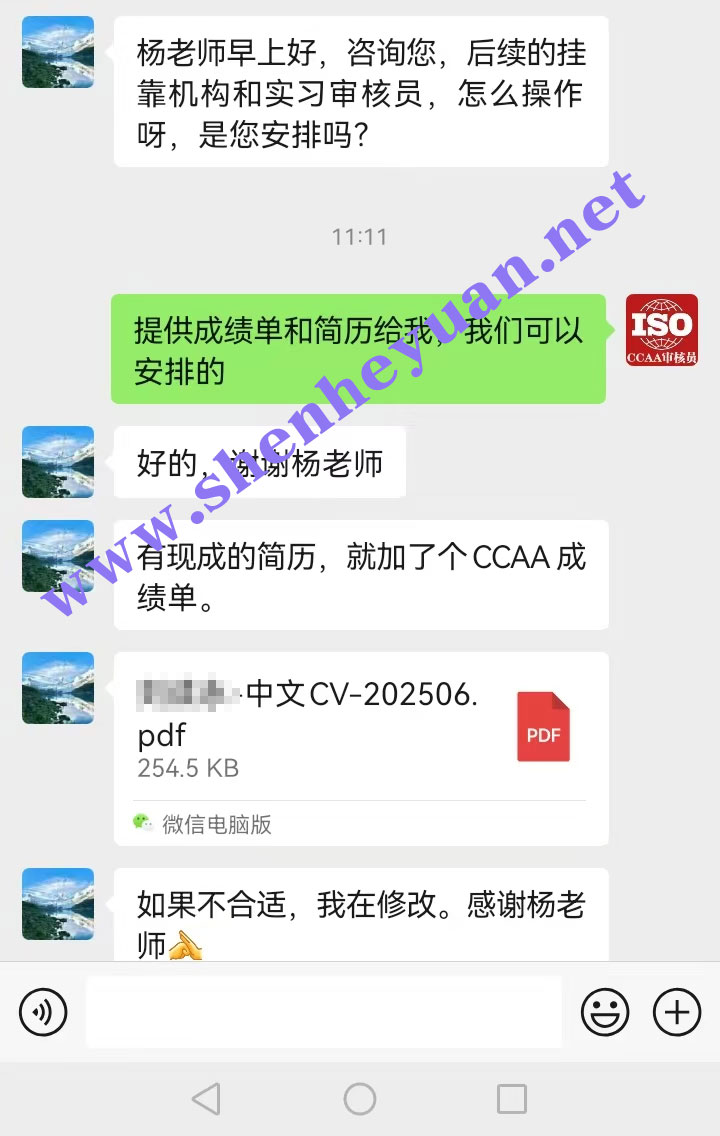Tap the message text input field
Viewport: 720px width, 1136px height.
[x=323, y=1012]
